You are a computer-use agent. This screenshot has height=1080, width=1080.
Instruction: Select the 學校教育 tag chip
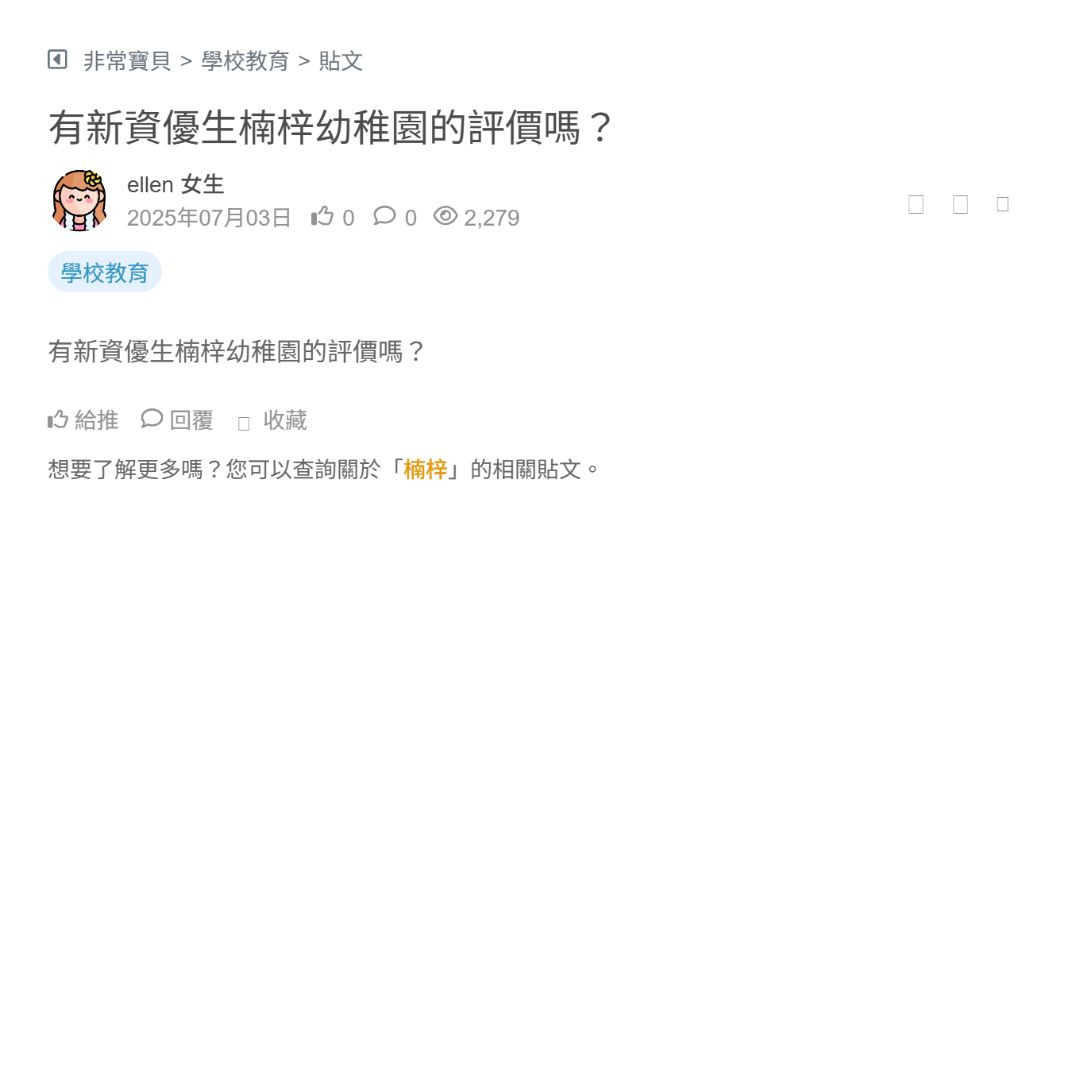pos(105,272)
